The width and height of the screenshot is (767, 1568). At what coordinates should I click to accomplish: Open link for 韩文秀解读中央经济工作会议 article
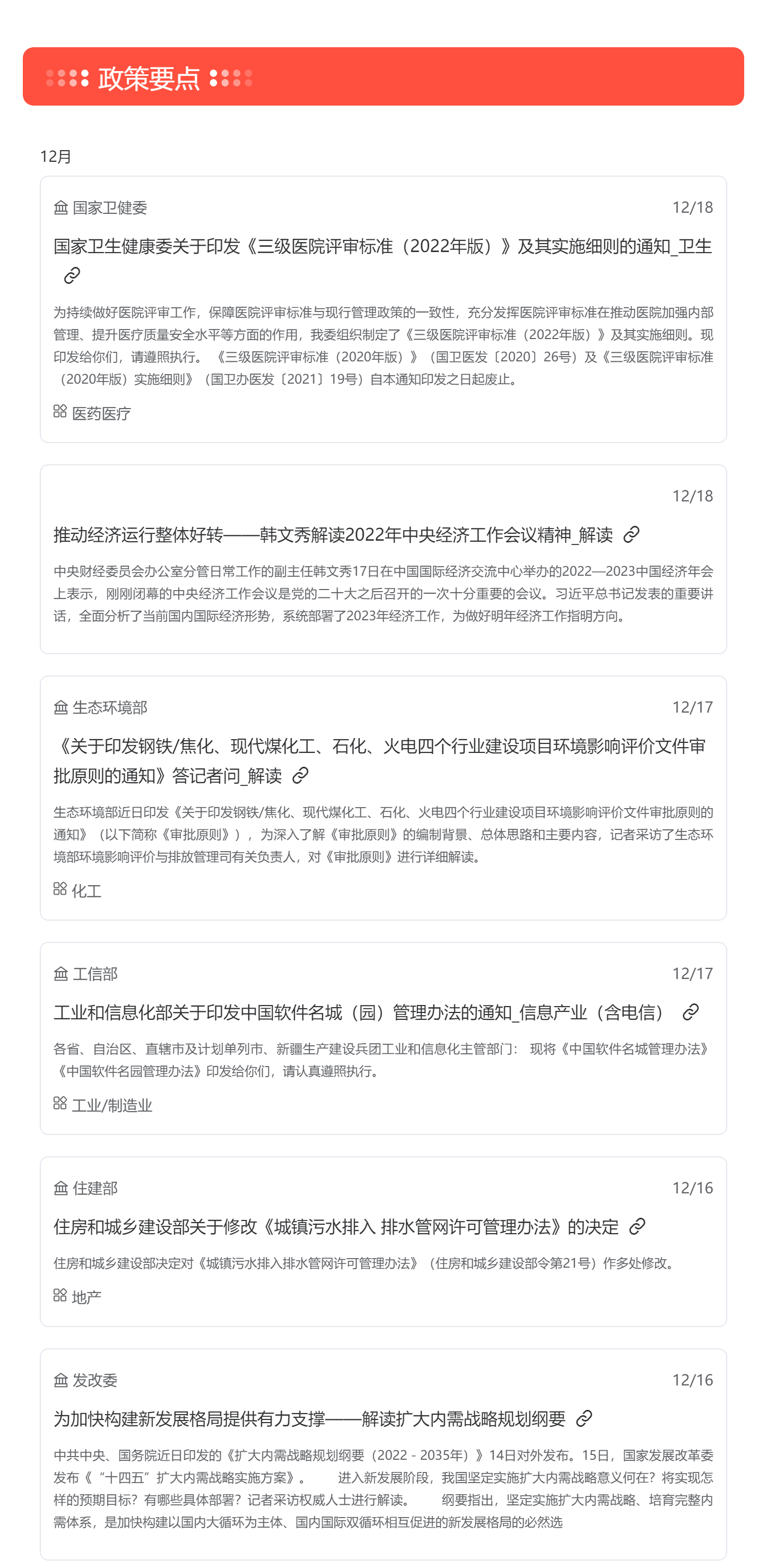click(x=631, y=534)
